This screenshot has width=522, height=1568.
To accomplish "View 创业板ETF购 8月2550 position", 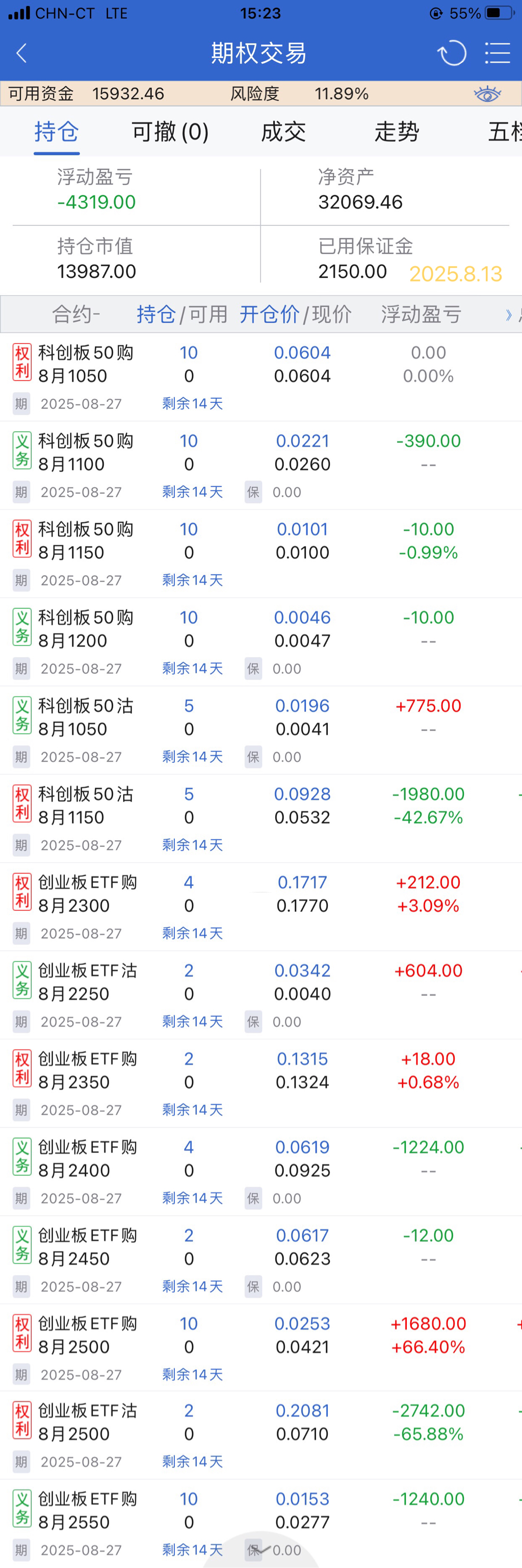I will point(87,1510).
